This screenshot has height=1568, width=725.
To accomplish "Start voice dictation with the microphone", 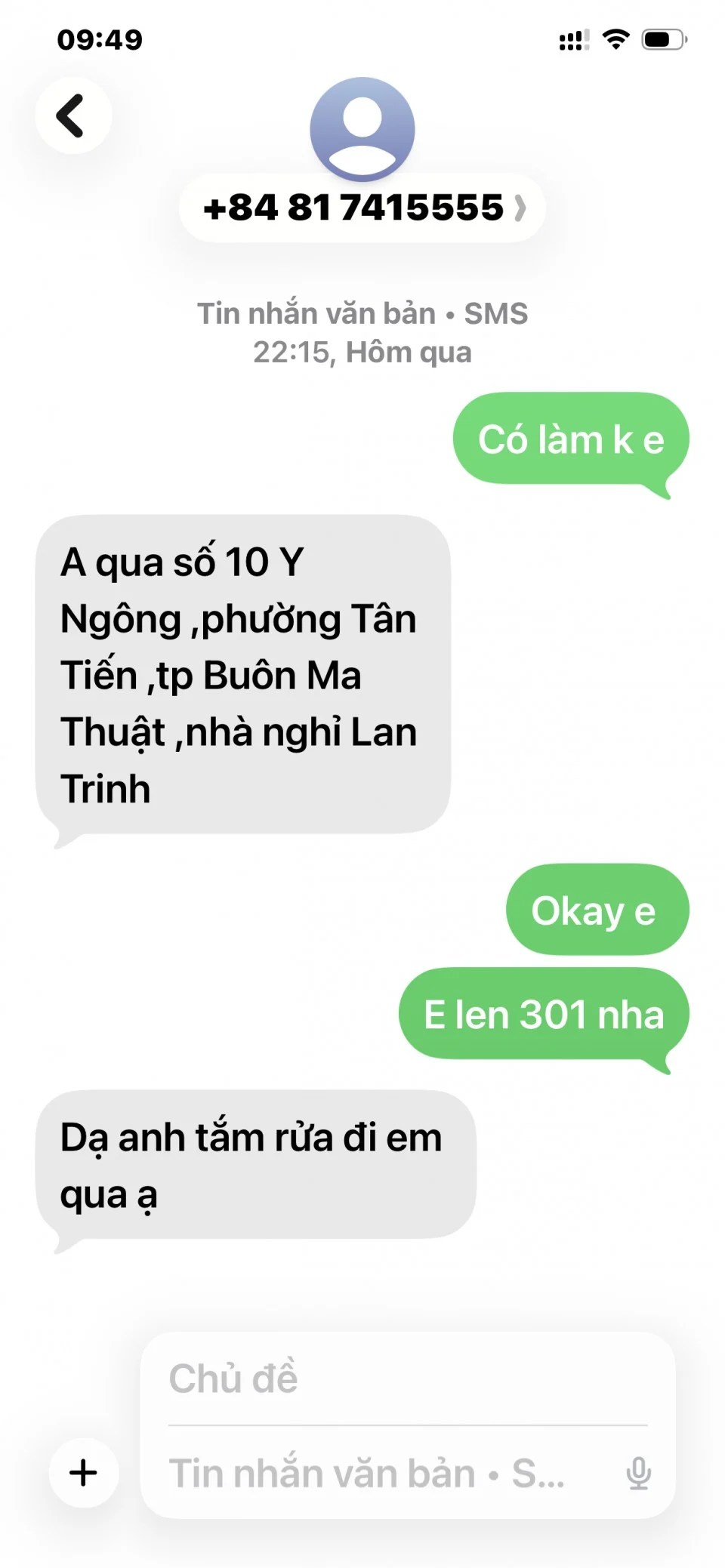I will 638,1473.
